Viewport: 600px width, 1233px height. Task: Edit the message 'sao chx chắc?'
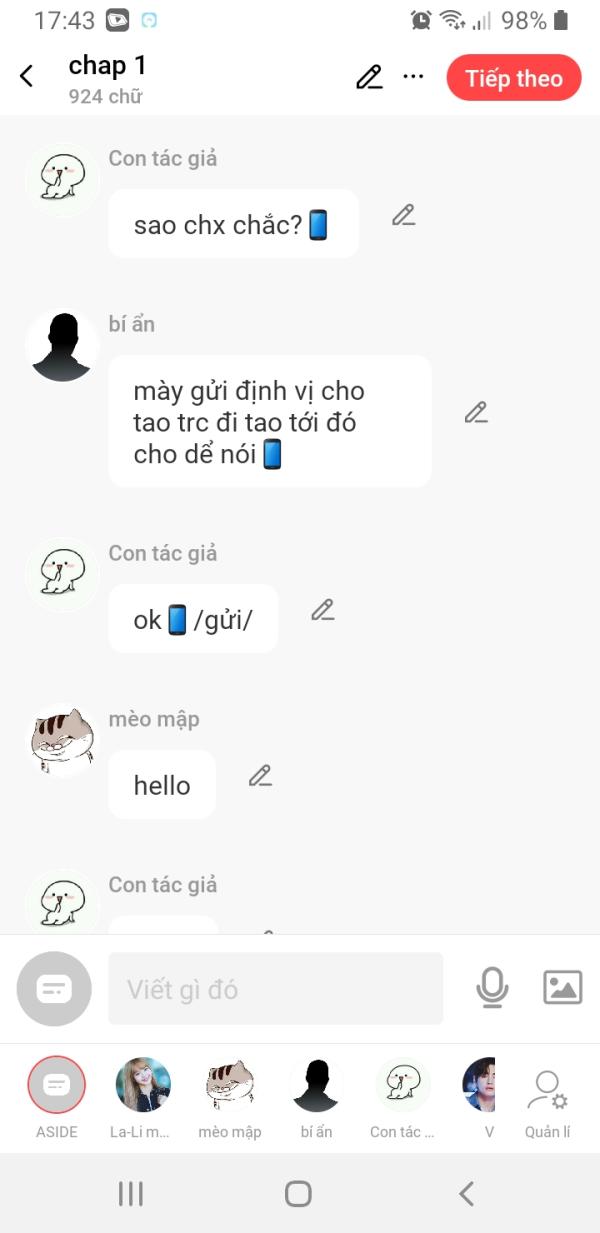(x=403, y=215)
